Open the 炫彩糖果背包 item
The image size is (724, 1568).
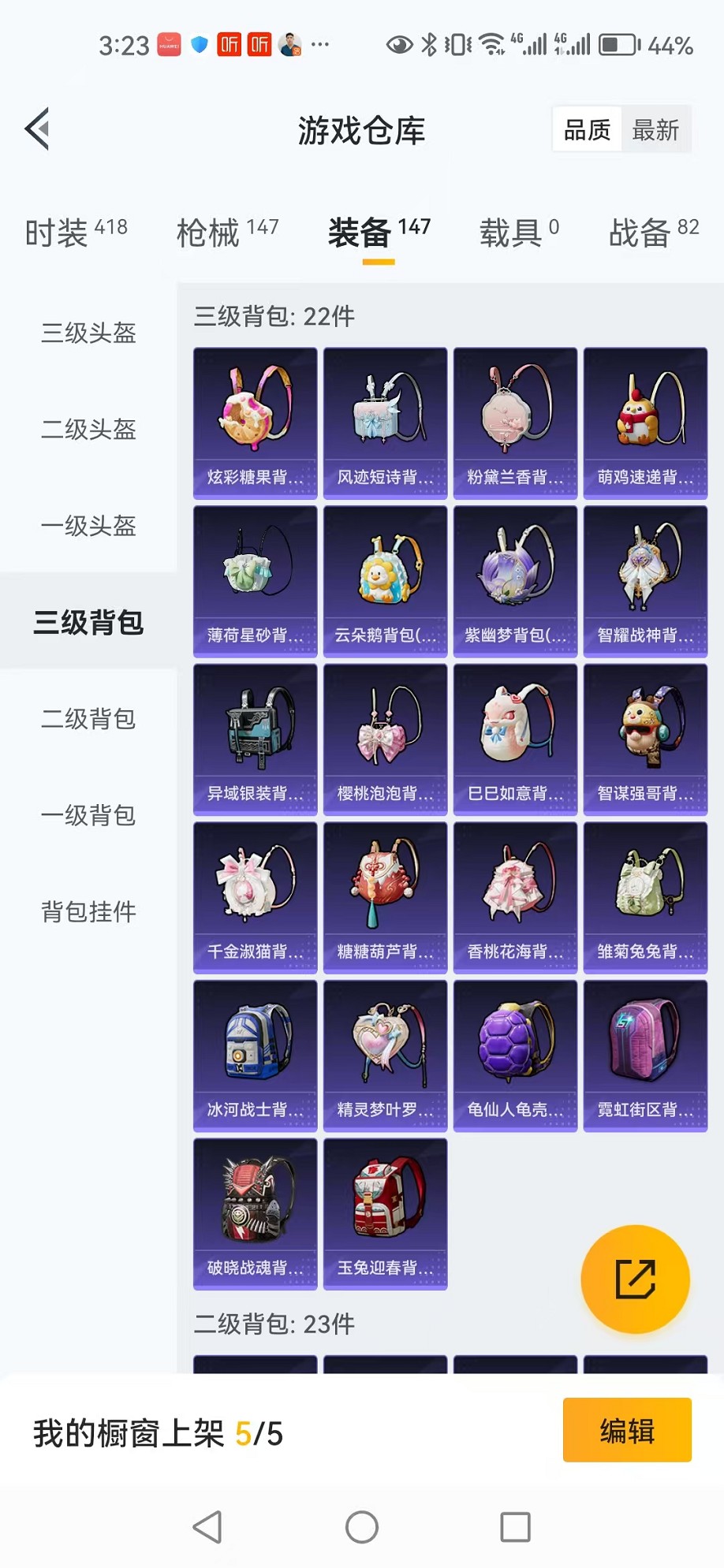tap(256, 423)
